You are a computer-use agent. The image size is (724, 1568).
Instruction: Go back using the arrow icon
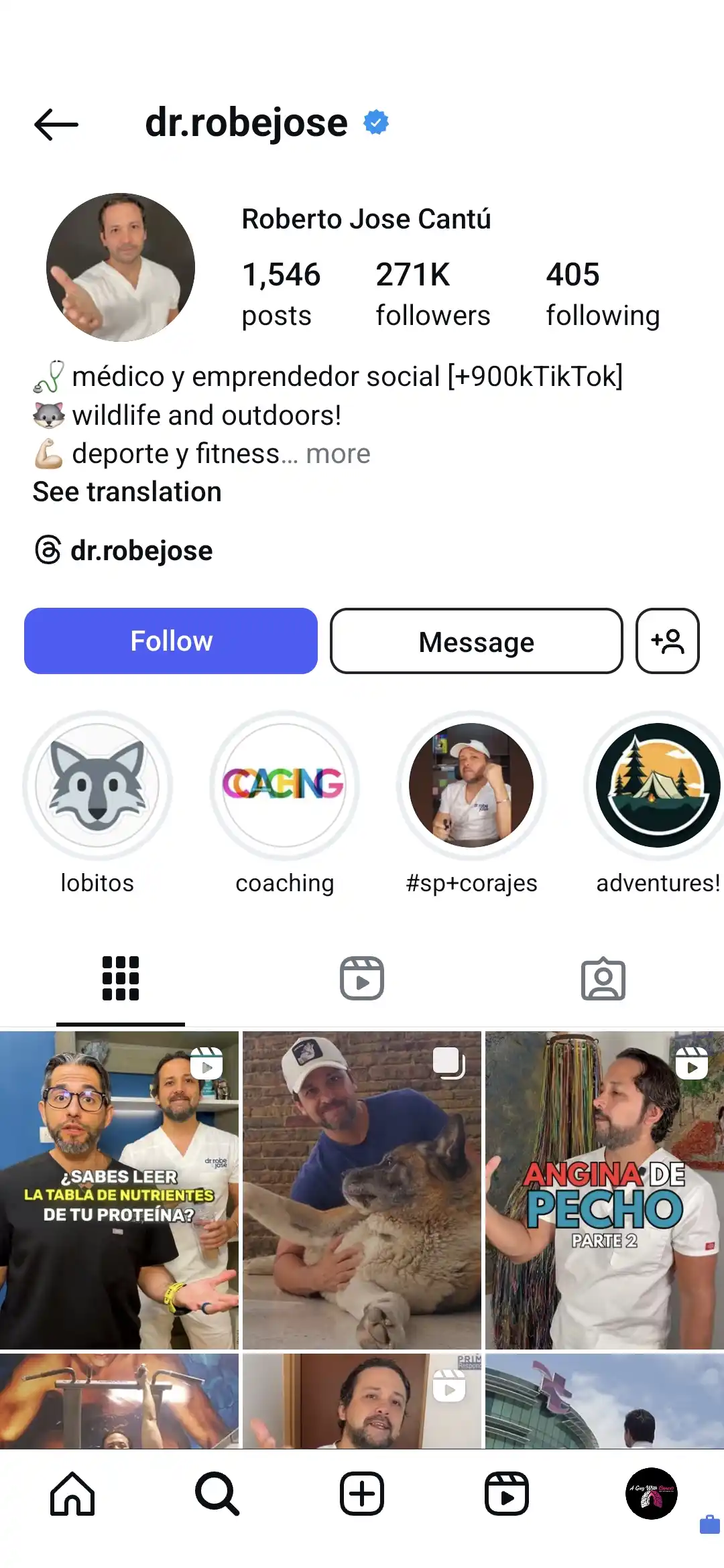(56, 125)
